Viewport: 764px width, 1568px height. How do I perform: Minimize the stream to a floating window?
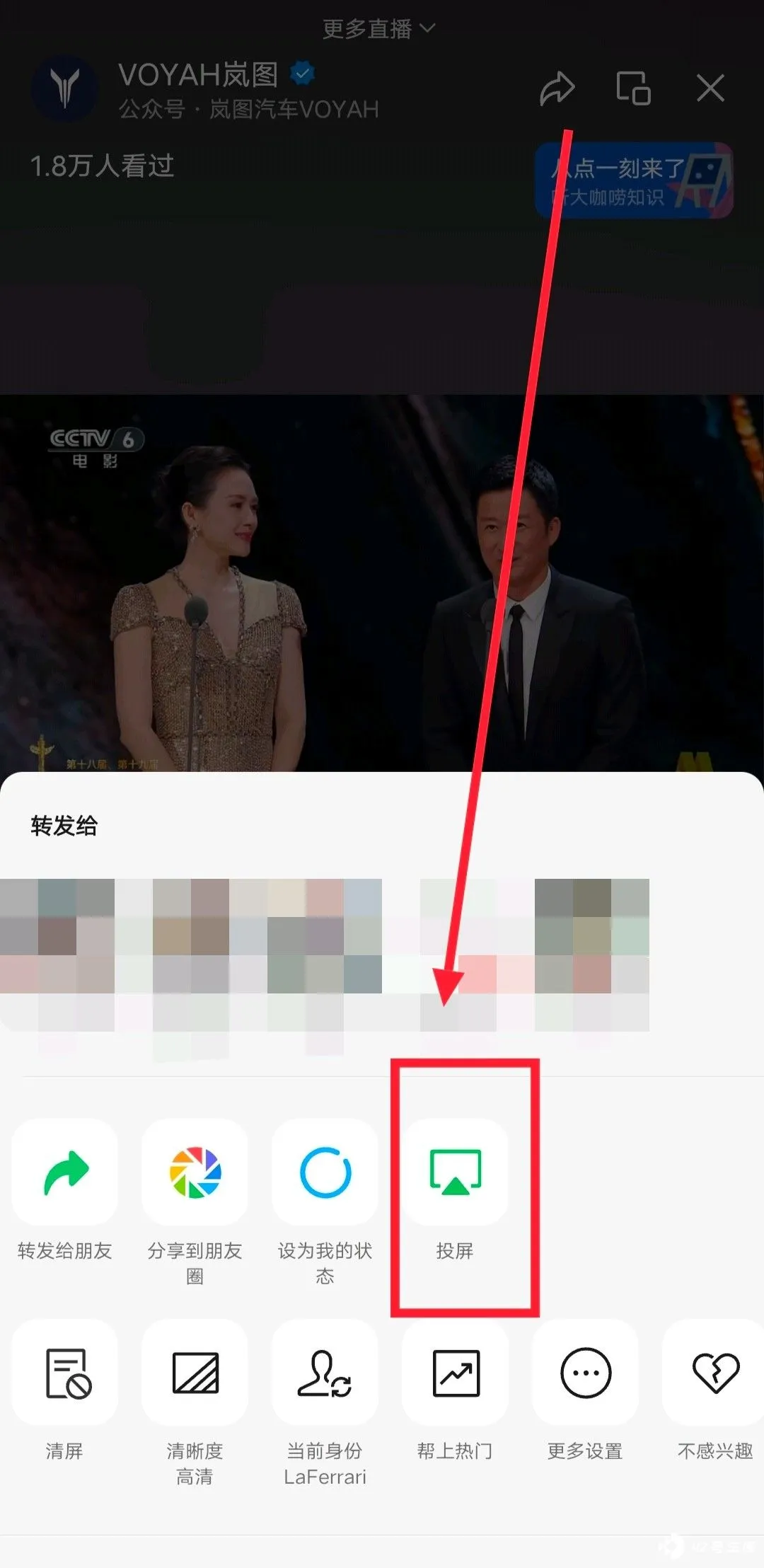633,89
